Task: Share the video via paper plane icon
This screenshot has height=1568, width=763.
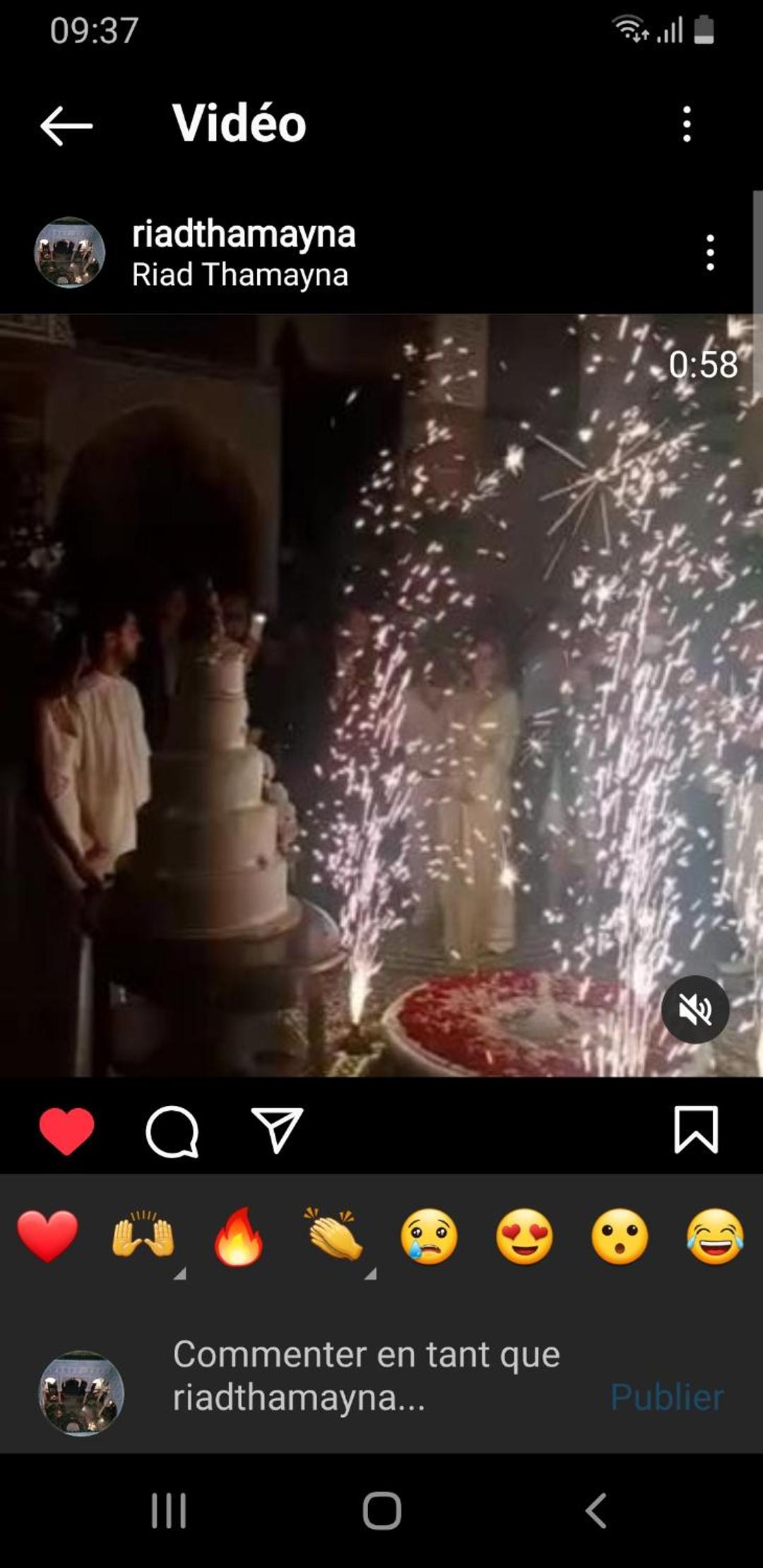Action: click(278, 1129)
